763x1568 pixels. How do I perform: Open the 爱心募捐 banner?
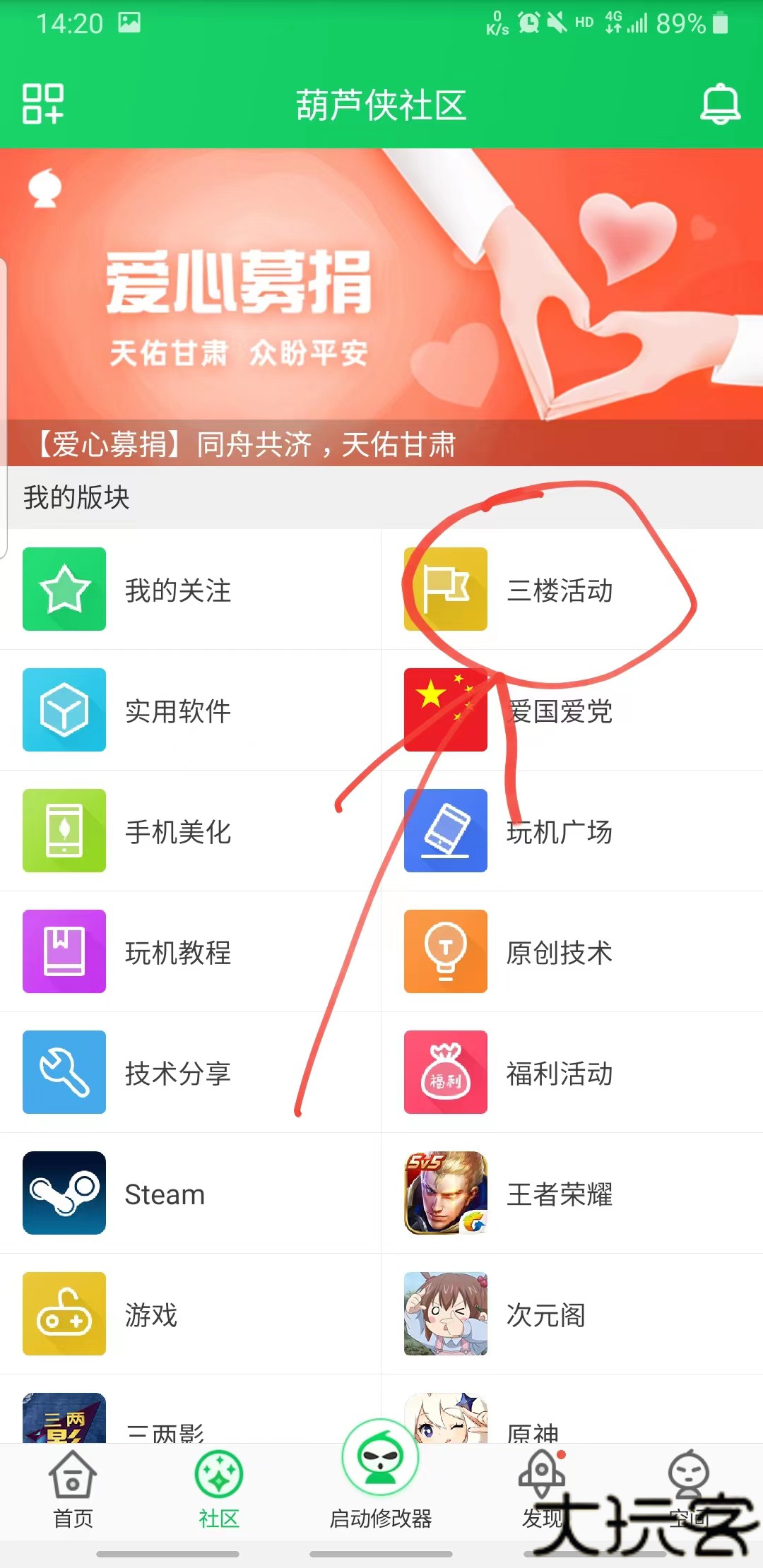[x=381, y=304]
